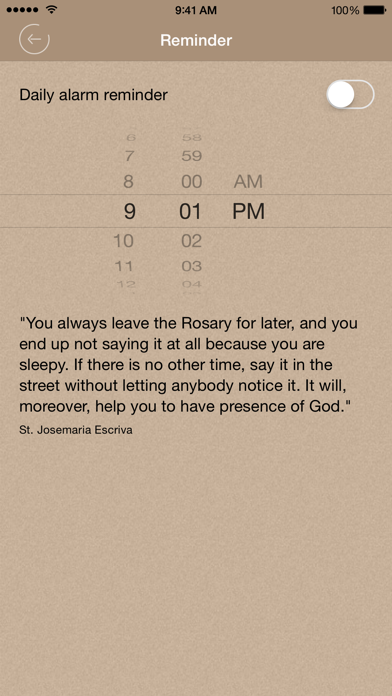The height and width of the screenshot is (696, 392).
Task: Choose minute 00 in the picker
Action: (191, 182)
